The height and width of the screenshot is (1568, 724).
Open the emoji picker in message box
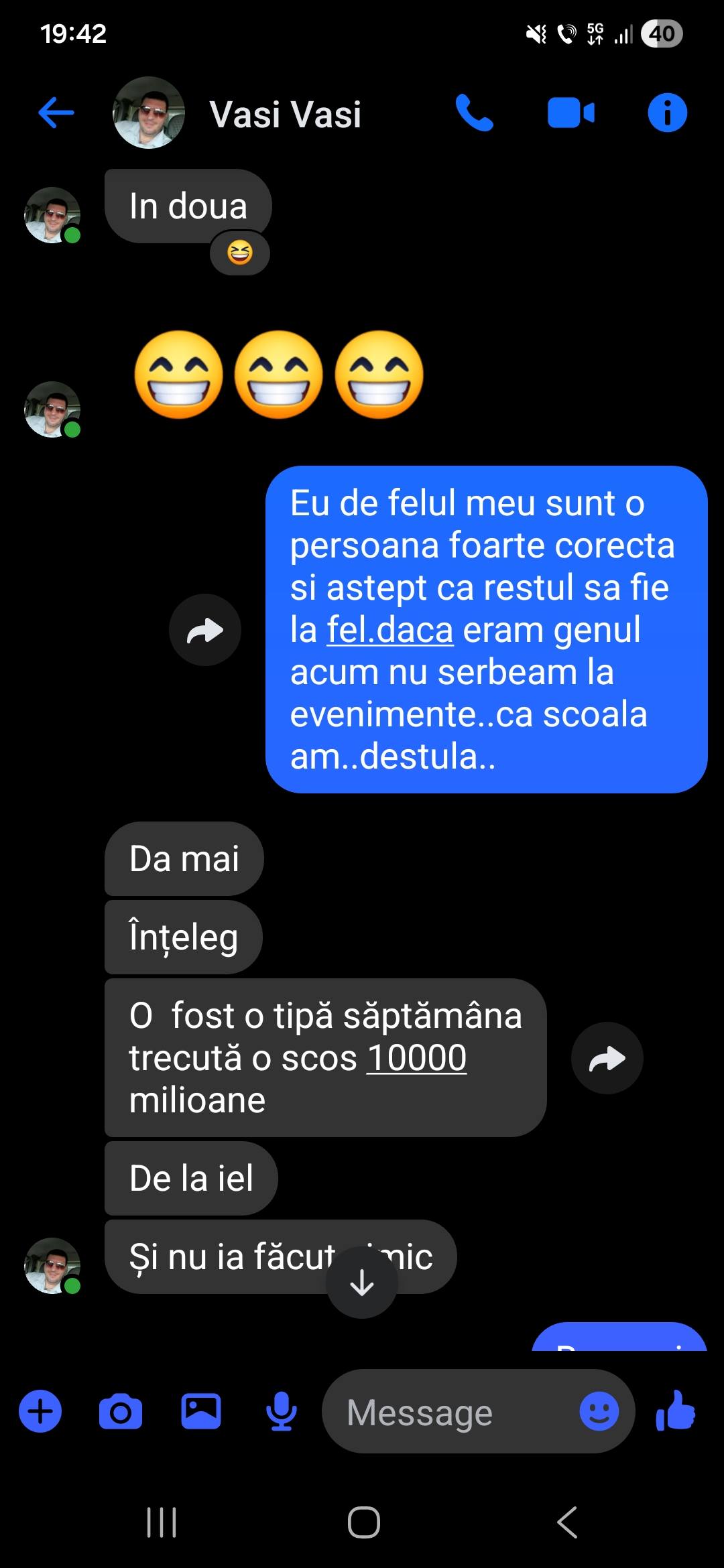(x=599, y=1411)
